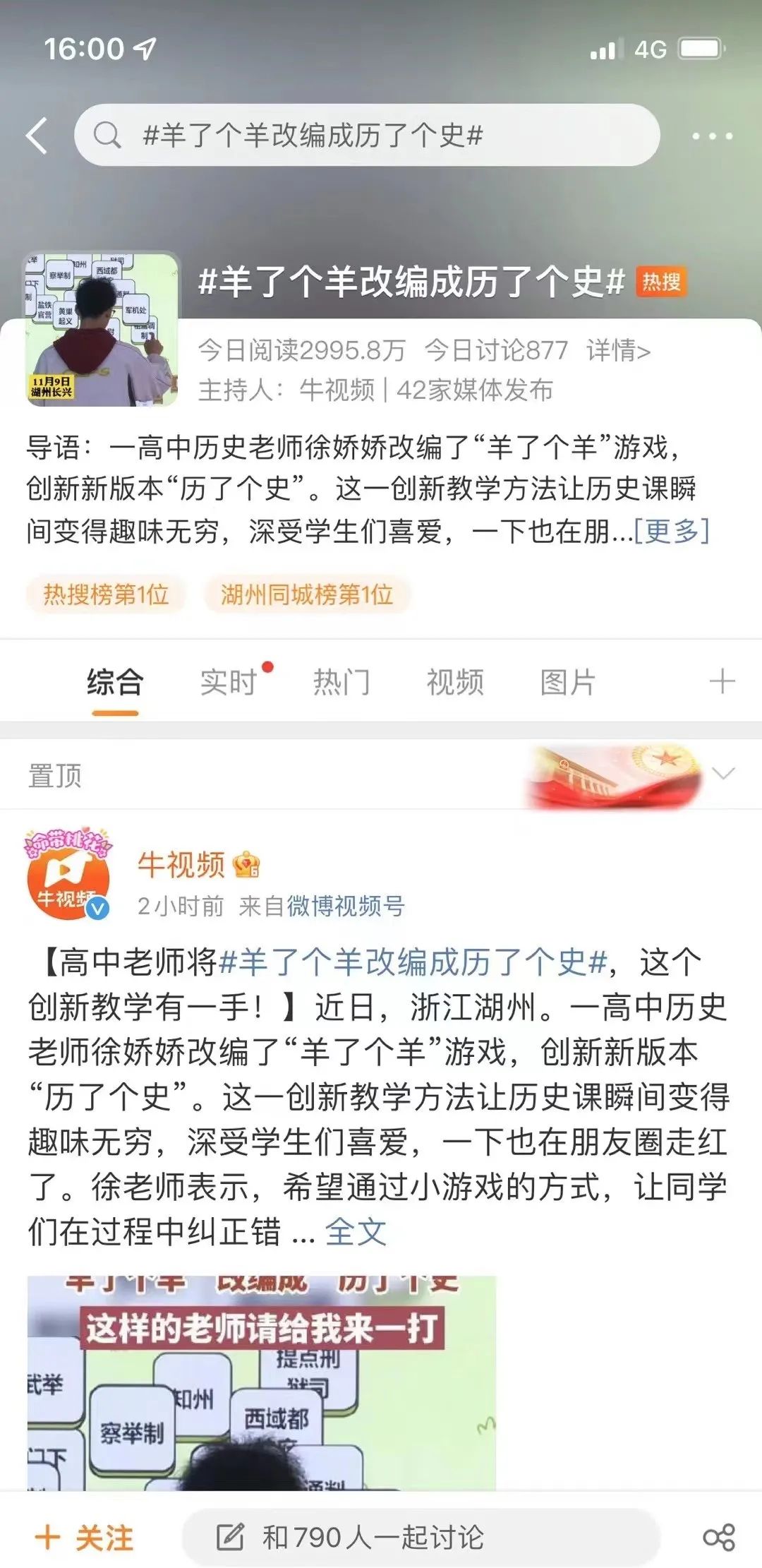Expand the pinned post chevron
This screenshot has height=1568, width=762.
[723, 774]
